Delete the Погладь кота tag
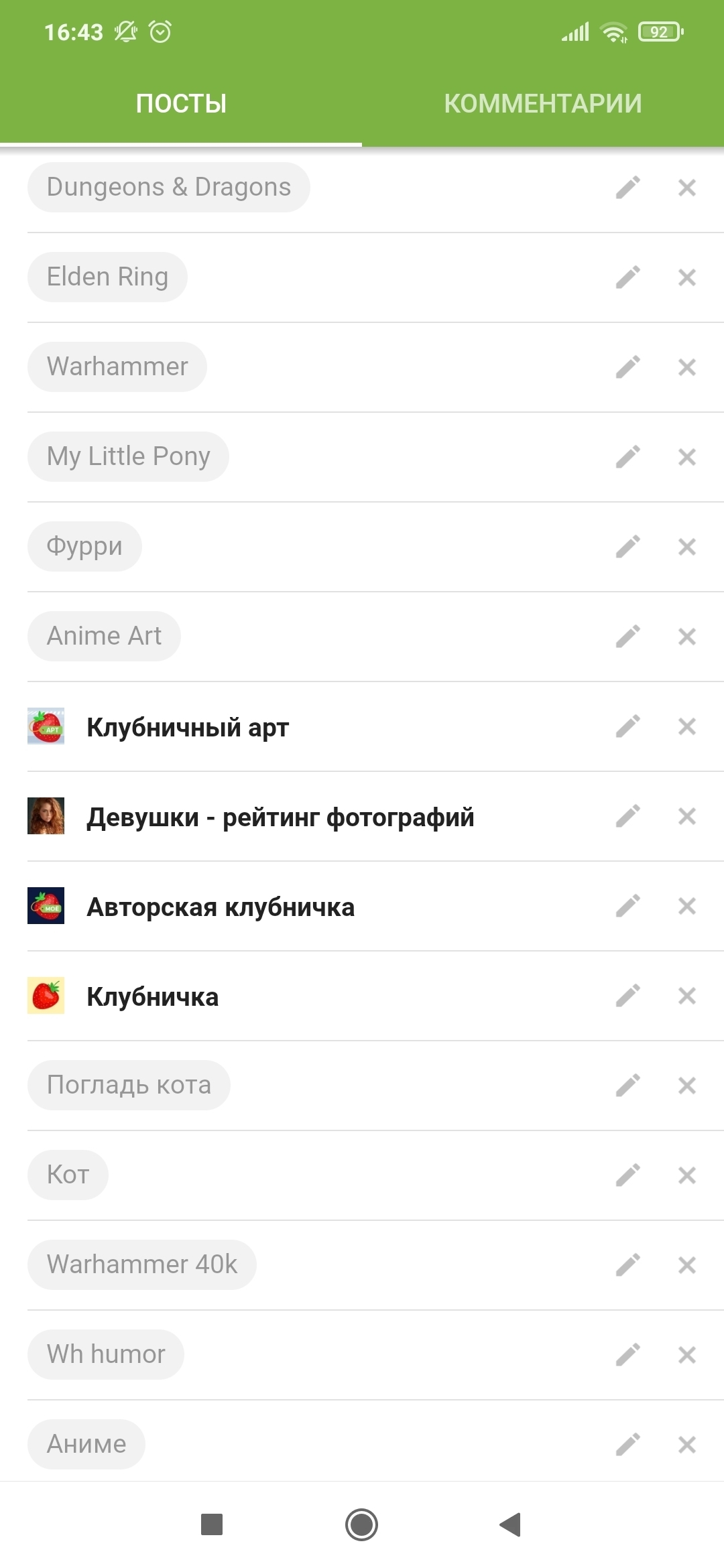 pyautogui.click(x=687, y=1086)
